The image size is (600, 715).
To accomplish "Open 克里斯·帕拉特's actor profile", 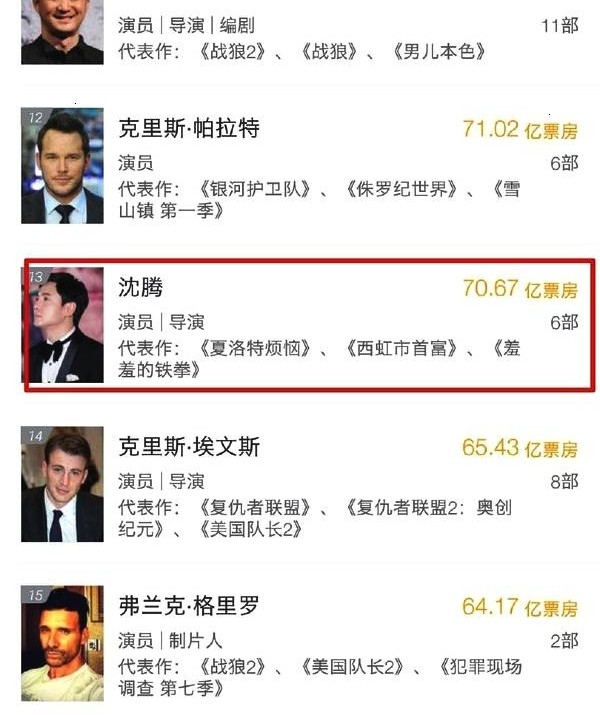I will click(188, 129).
